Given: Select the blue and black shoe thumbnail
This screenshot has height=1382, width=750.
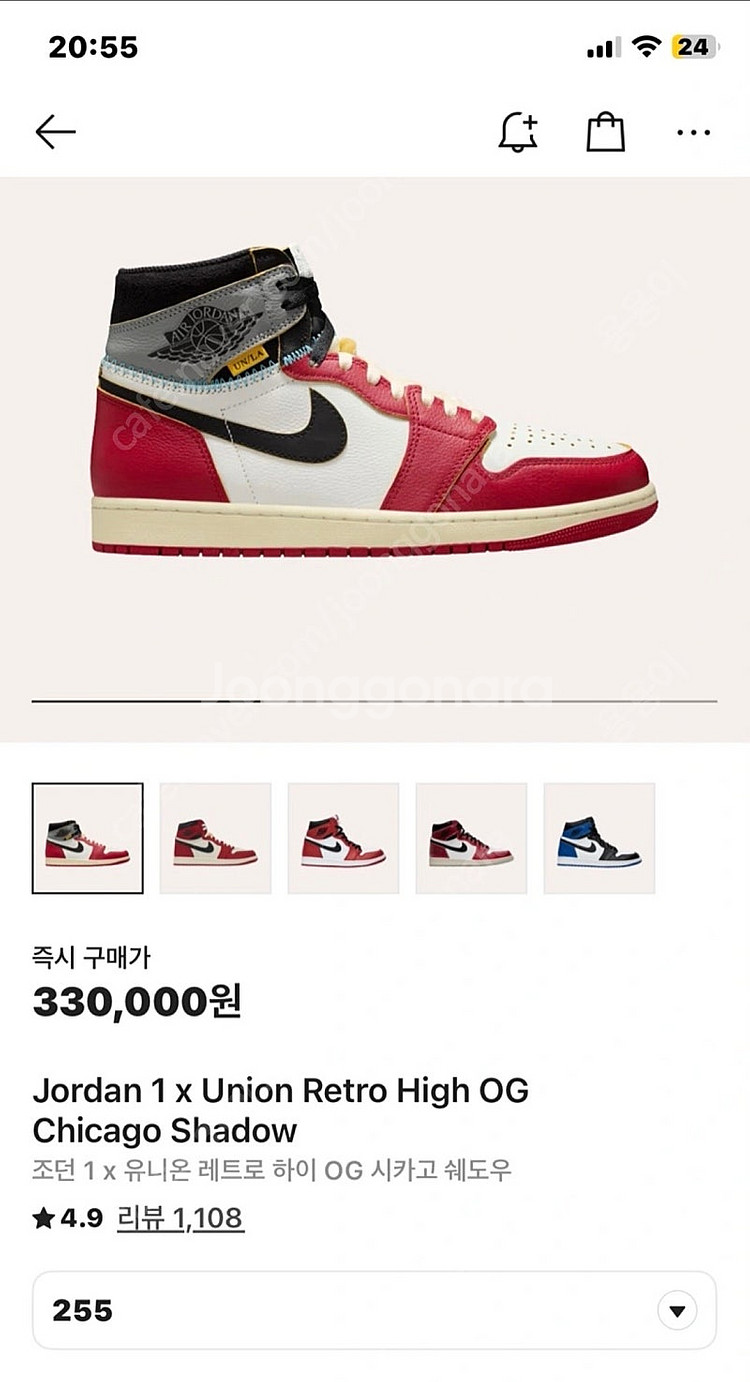Looking at the screenshot, I should [599, 838].
